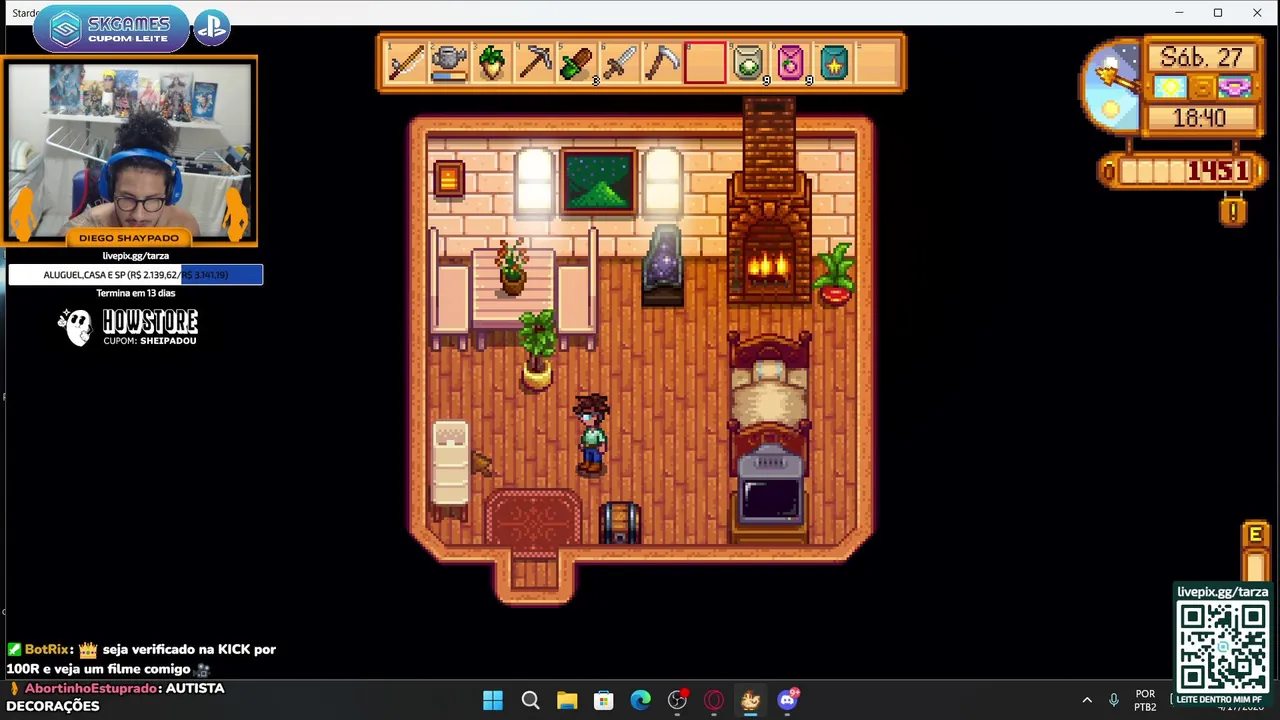
Task: Launch Microsoft Edge from the taskbar
Action: point(640,700)
